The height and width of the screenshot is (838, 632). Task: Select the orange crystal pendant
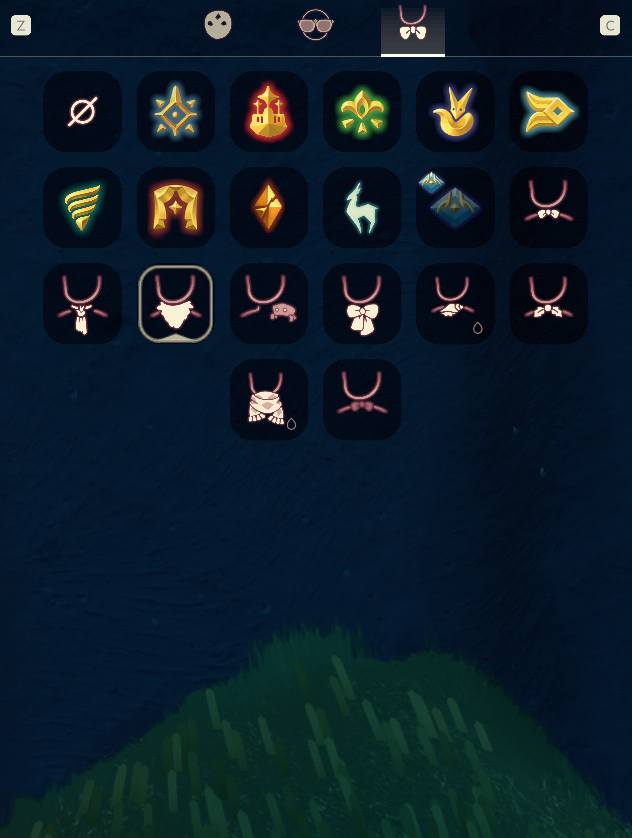tap(268, 208)
